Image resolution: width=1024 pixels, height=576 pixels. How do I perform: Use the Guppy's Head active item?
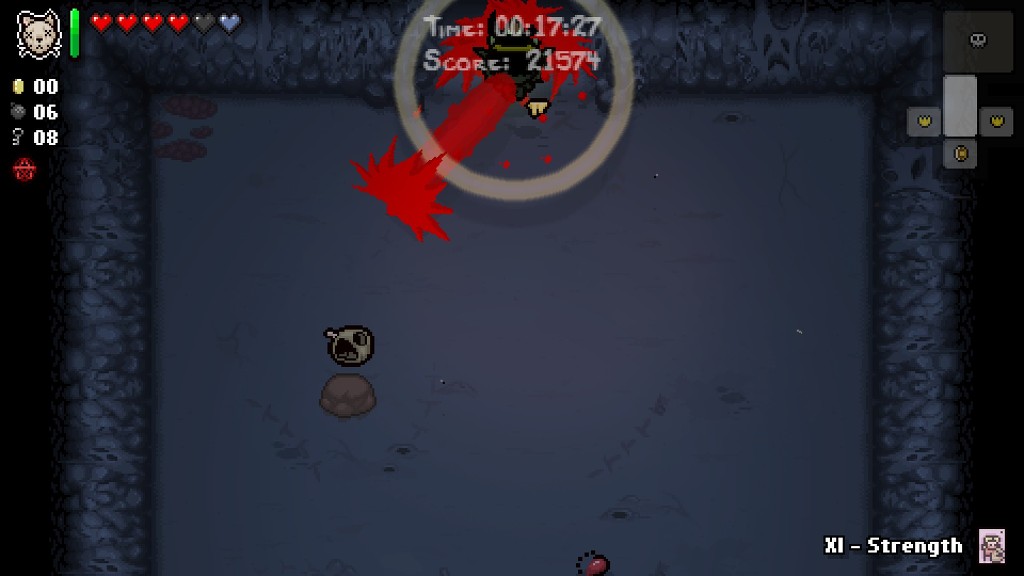39,33
